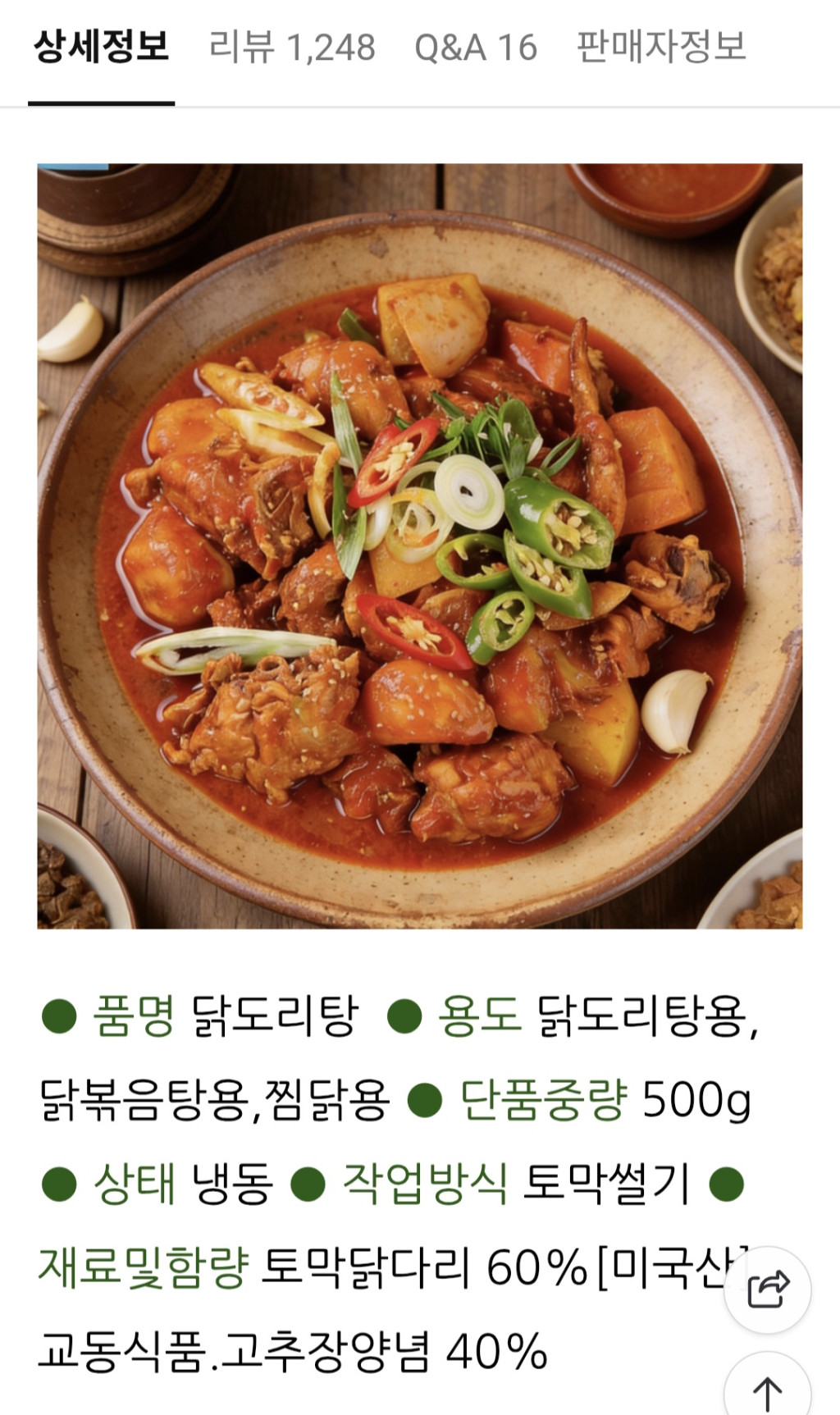Viewport: 840px width, 1415px height.
Task: Switch to the 리뷰 1,248 tab
Action: point(292,48)
